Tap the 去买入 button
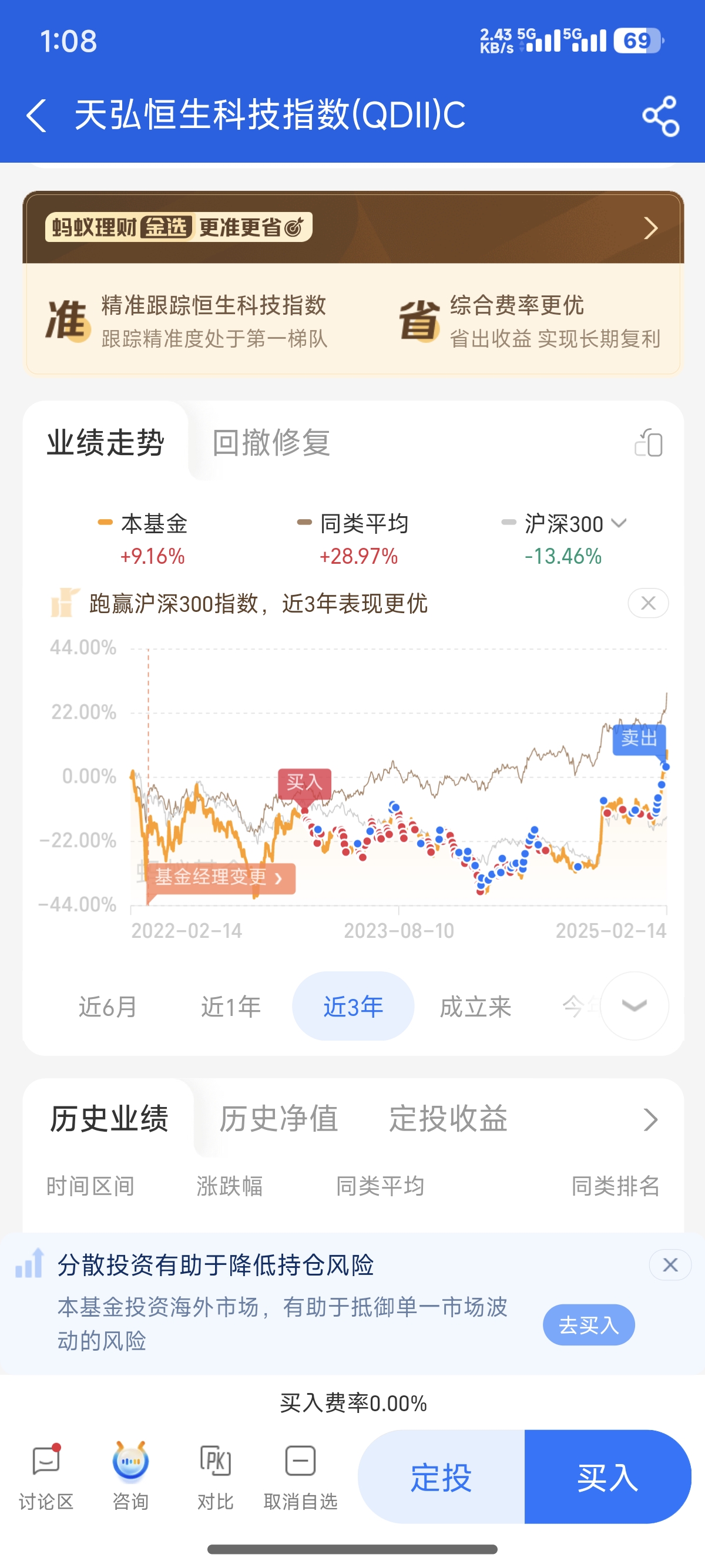 (589, 1324)
